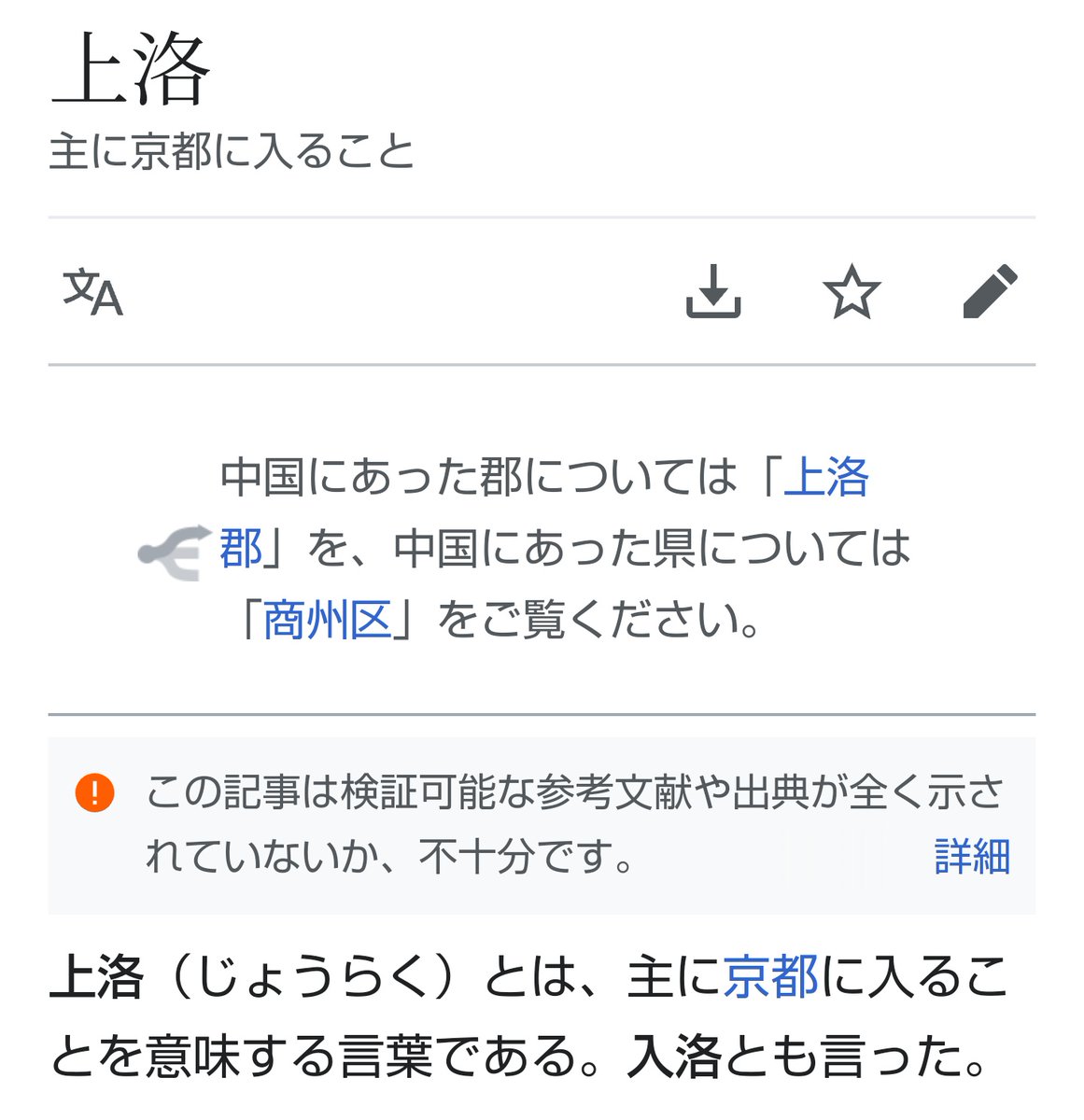Open the 京都 link in the intro

[x=770, y=977]
